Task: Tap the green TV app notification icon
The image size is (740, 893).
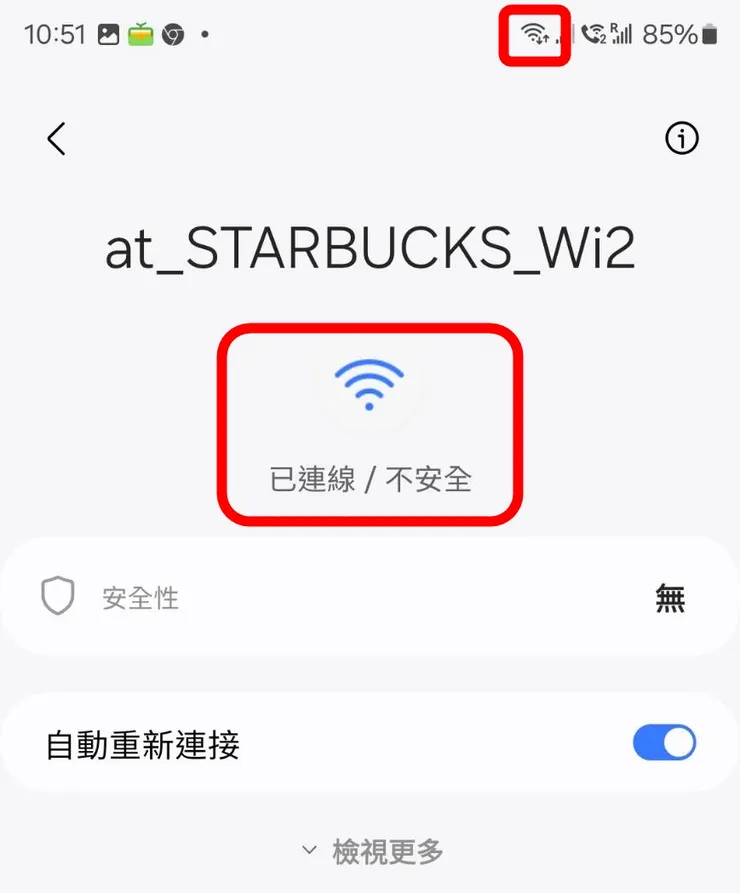Action: pyautogui.click(x=140, y=35)
